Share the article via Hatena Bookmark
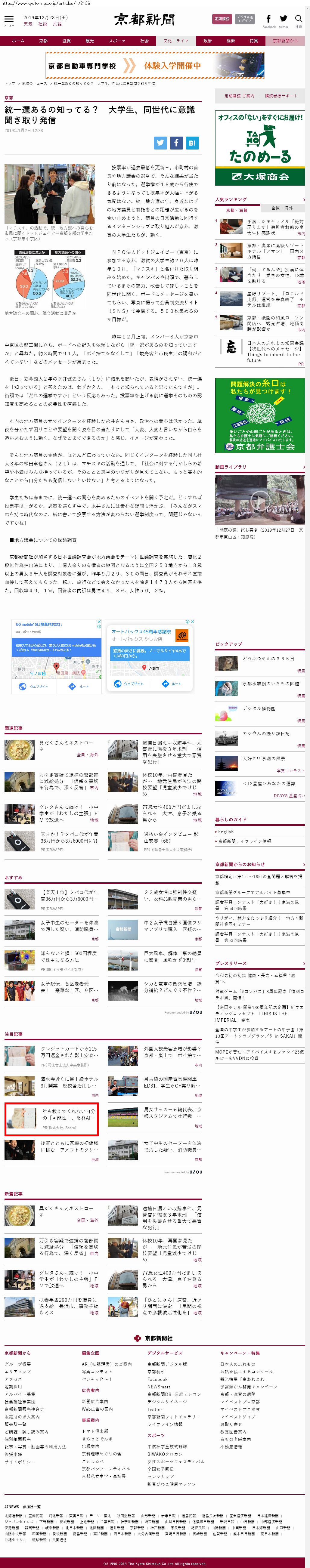 192,142
